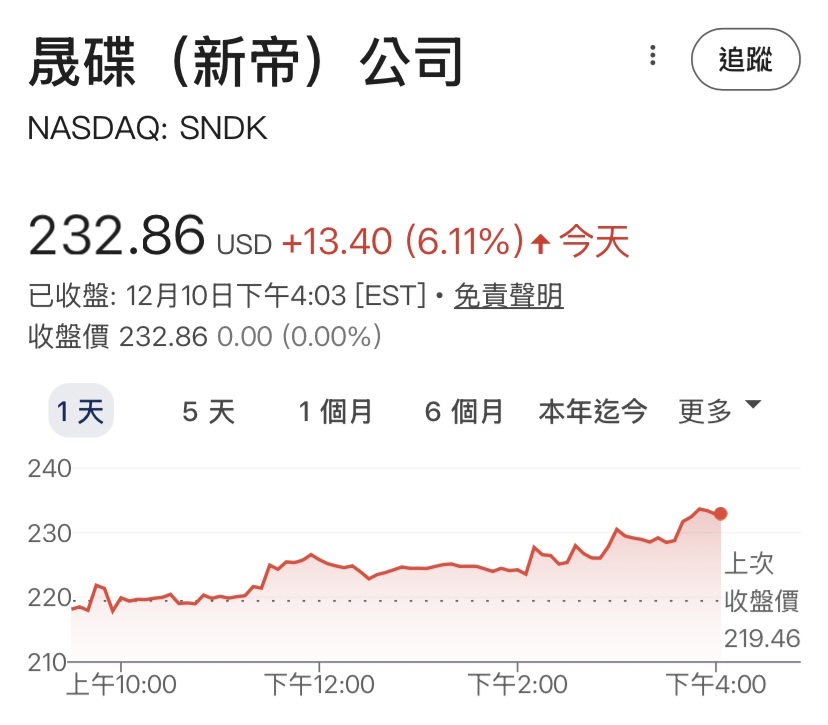Show the 6 個月 chart
Screen dimensions: 828x725
click(464, 411)
